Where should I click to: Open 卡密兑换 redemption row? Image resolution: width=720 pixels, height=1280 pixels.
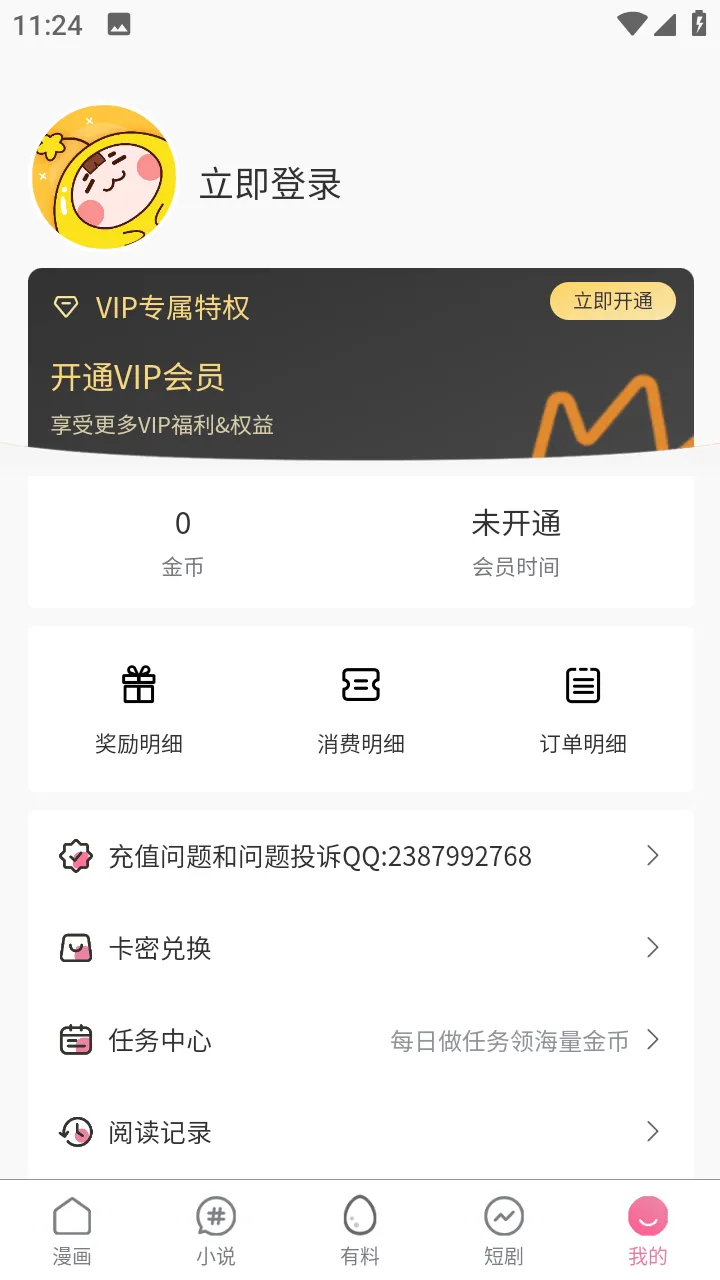[x=360, y=948]
